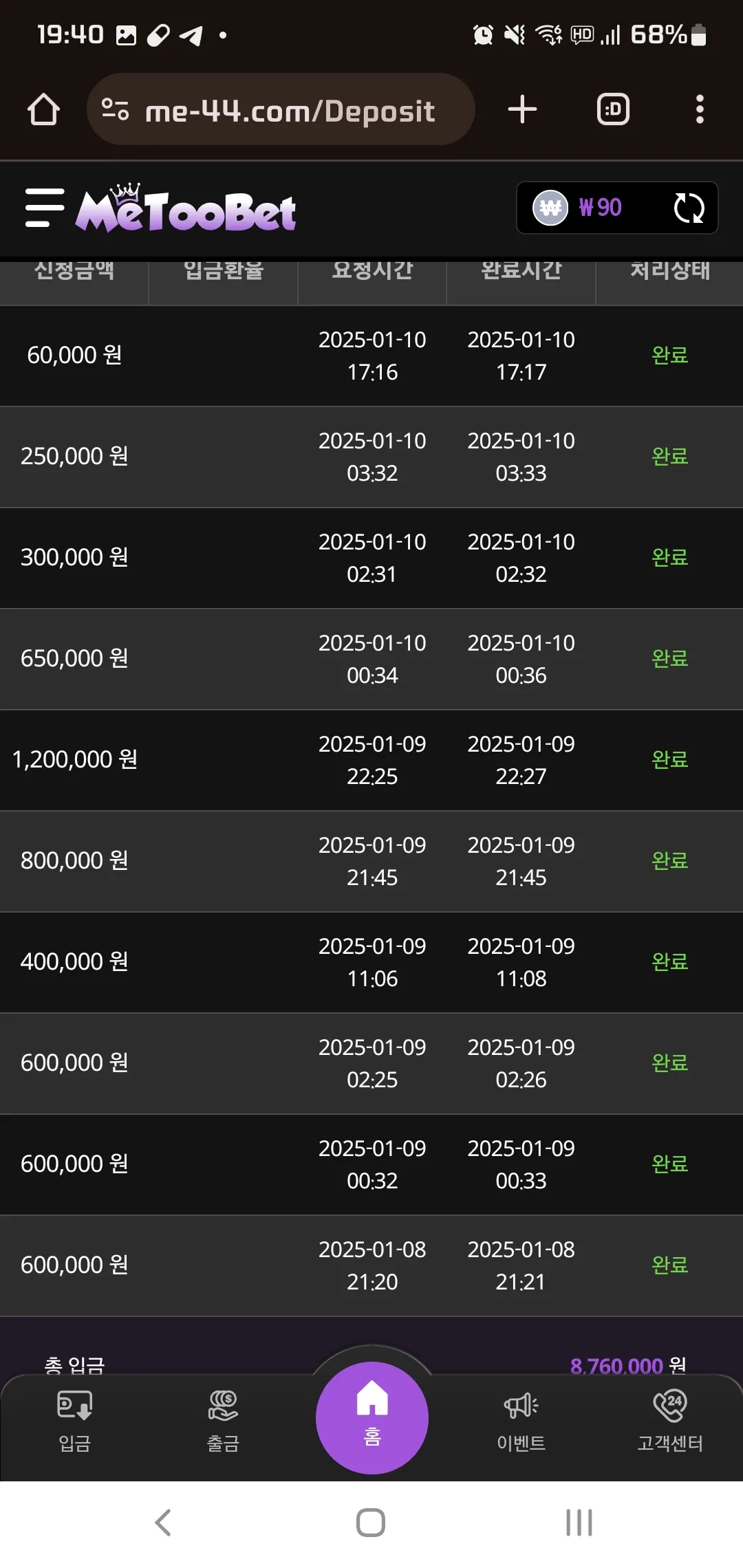Tap the purple 홈 home button
Screen dimensions: 743x1568
(372, 1418)
